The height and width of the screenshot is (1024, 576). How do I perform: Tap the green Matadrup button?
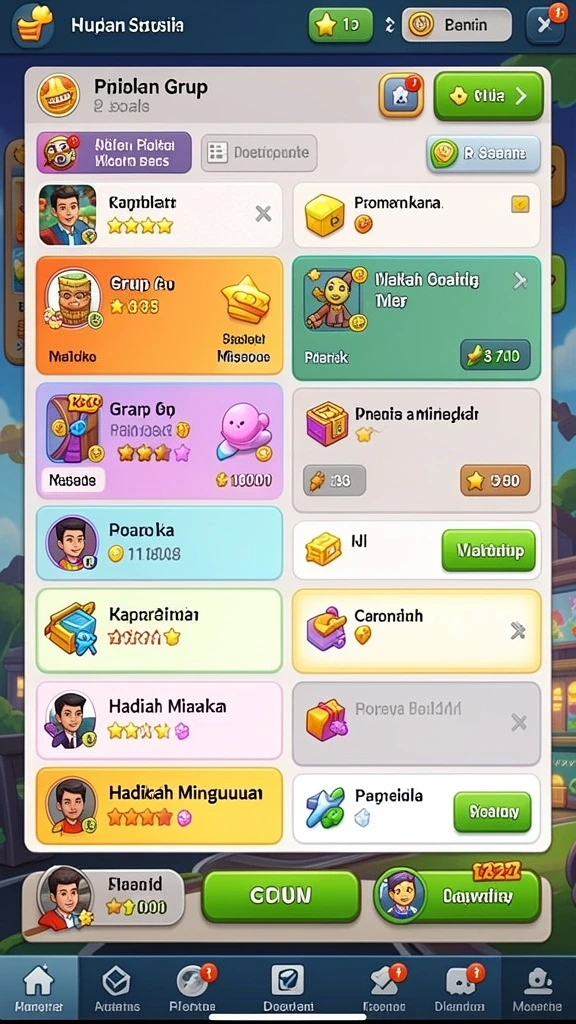[488, 551]
